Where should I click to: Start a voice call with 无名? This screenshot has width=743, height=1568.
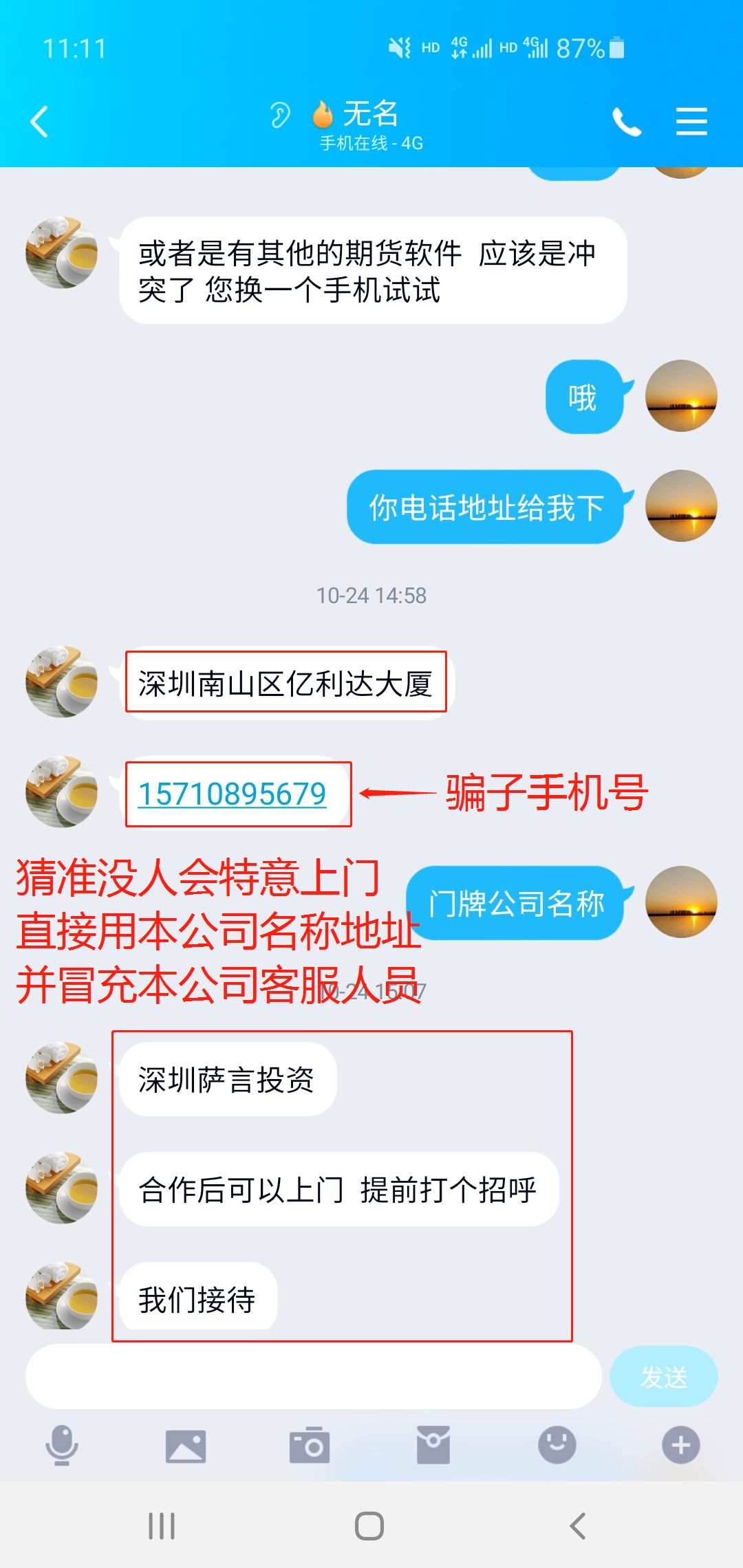627,122
